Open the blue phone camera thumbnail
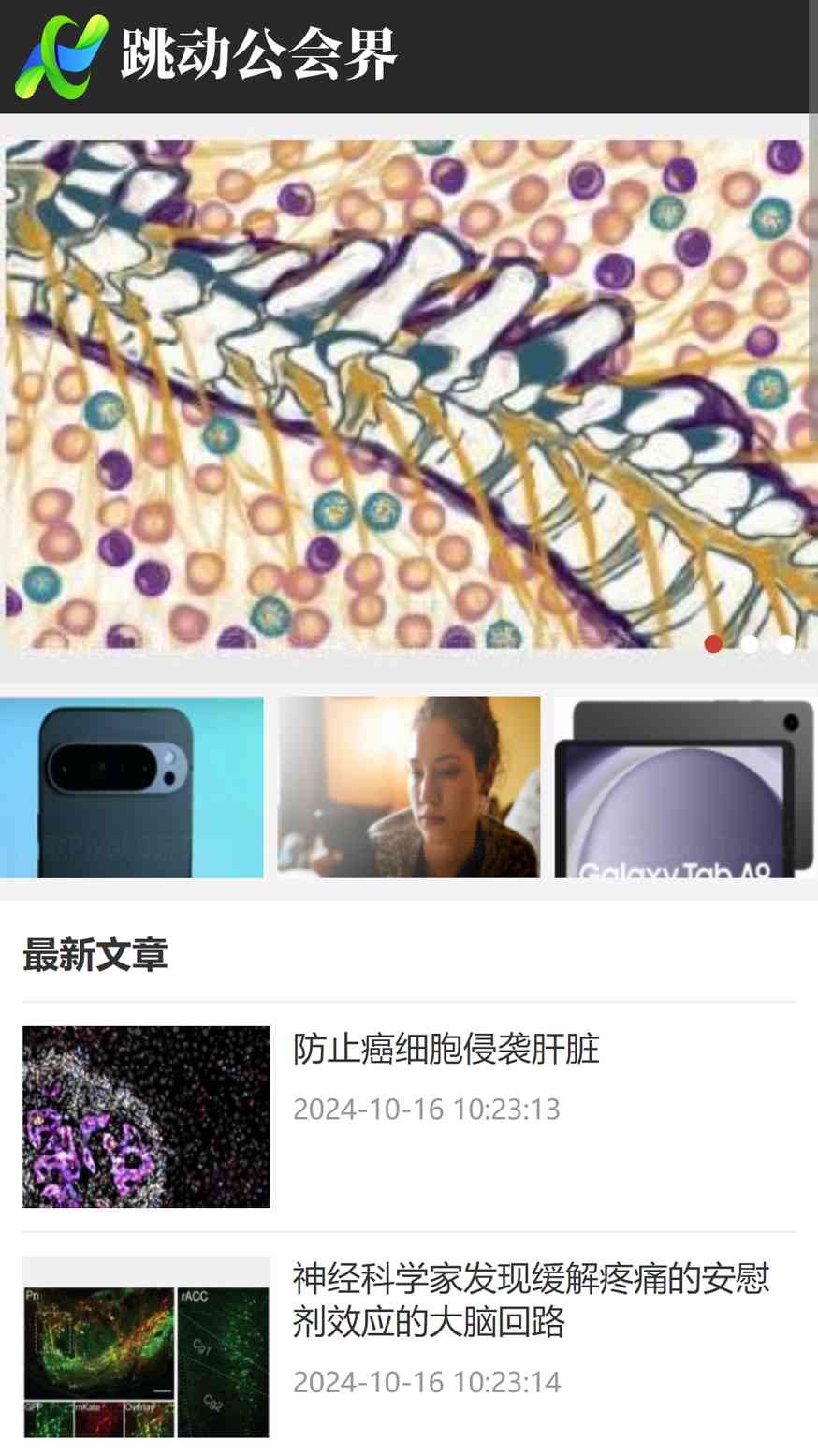Screen dimensions: 818x1456 (x=131, y=787)
